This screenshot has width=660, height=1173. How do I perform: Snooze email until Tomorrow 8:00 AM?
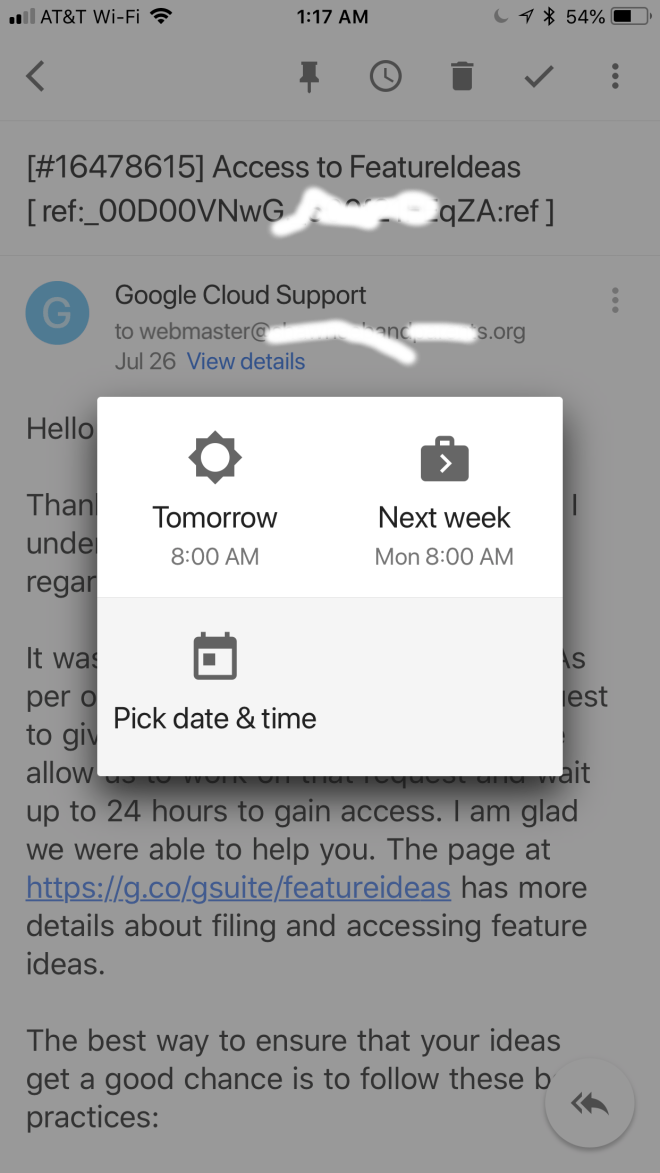[214, 500]
